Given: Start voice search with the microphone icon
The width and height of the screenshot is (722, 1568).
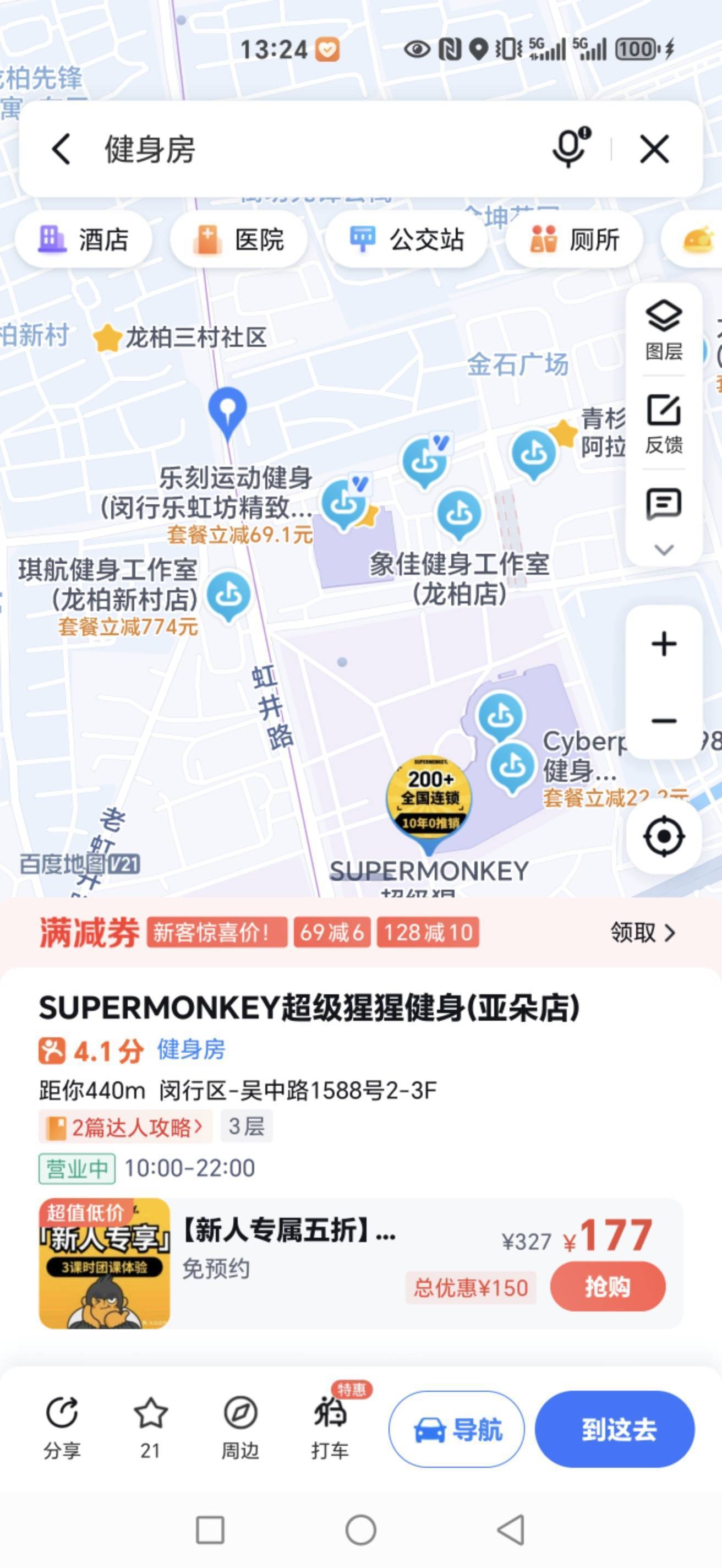Looking at the screenshot, I should (x=571, y=148).
